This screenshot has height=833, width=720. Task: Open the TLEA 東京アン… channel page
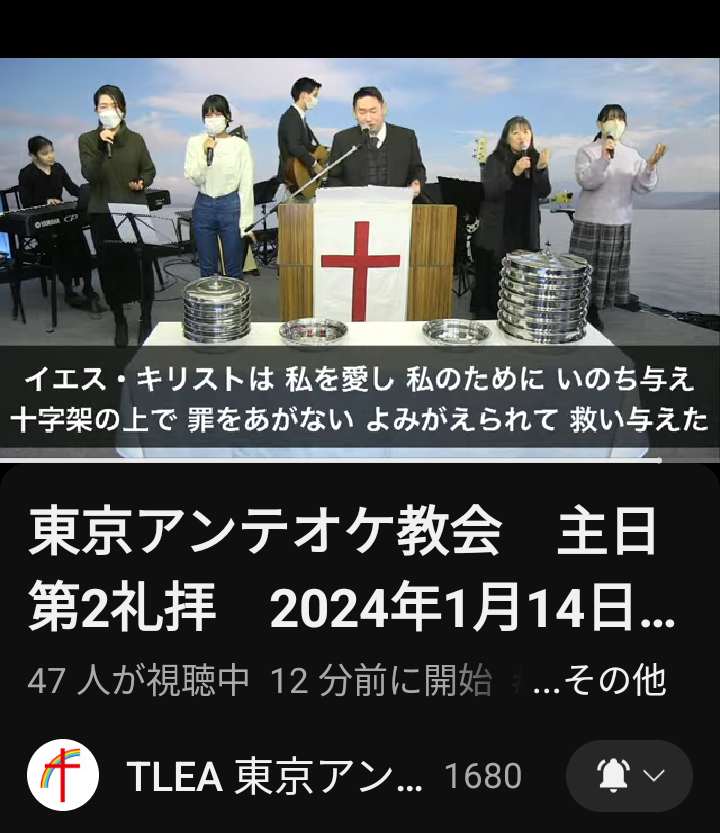(275, 776)
